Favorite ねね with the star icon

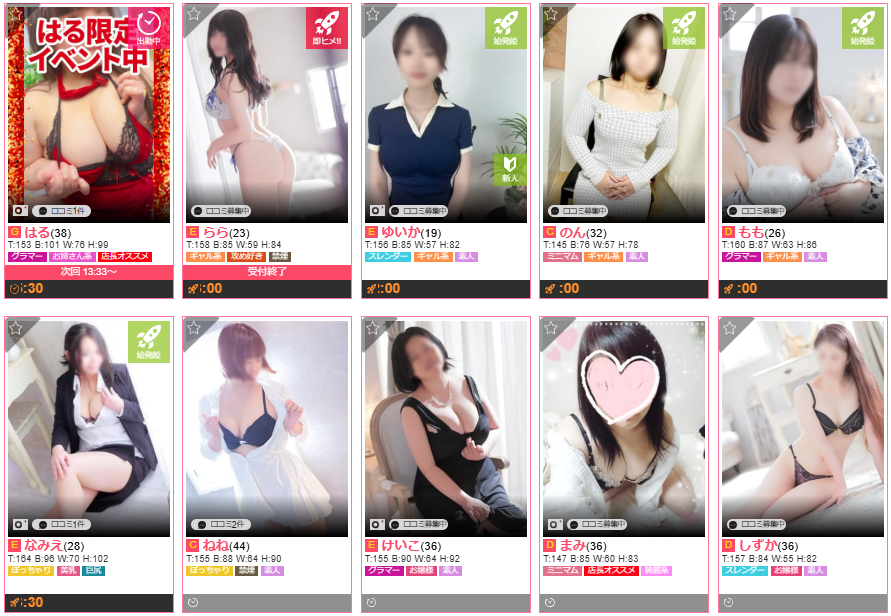click(x=194, y=328)
